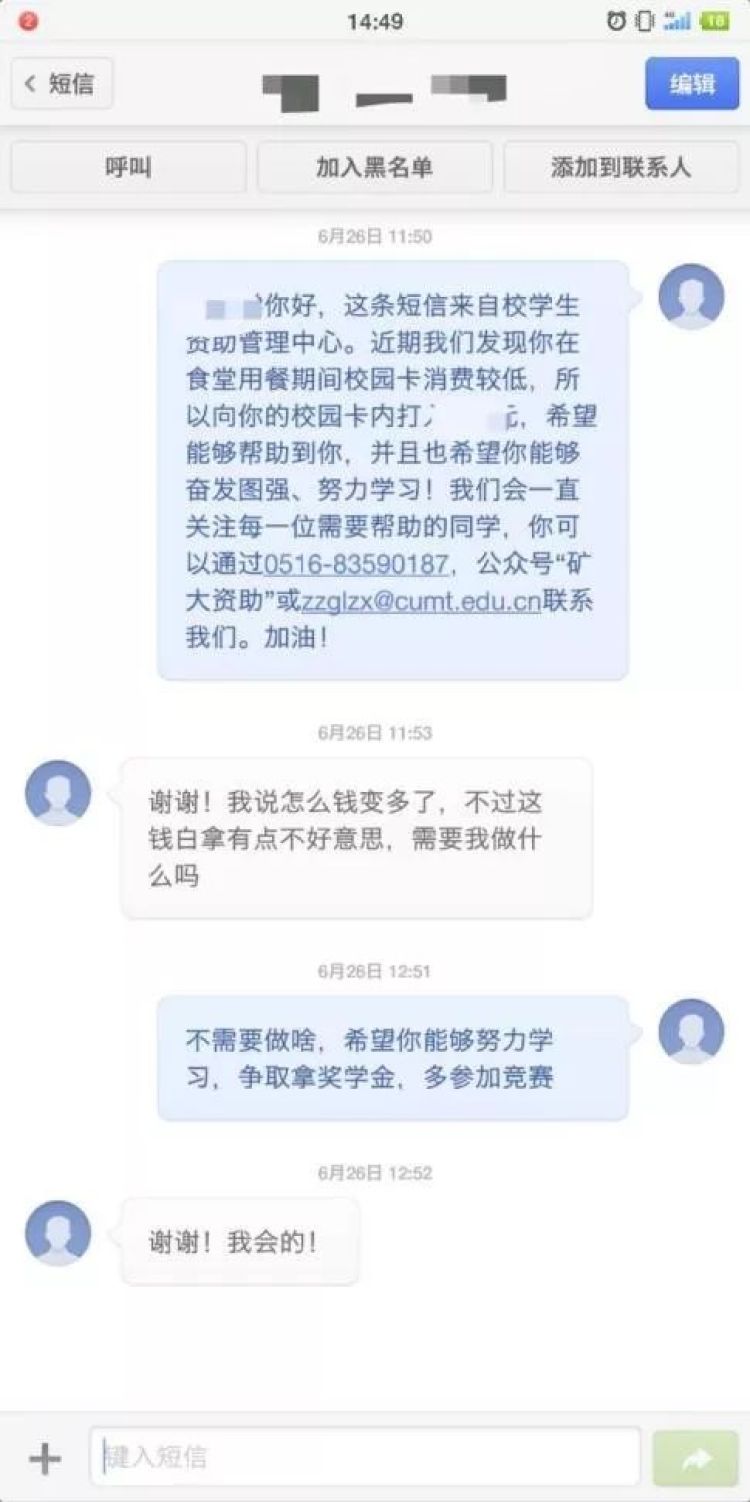Focus the 键入短信 text field
This screenshot has height=1502, width=750.
point(365,1457)
